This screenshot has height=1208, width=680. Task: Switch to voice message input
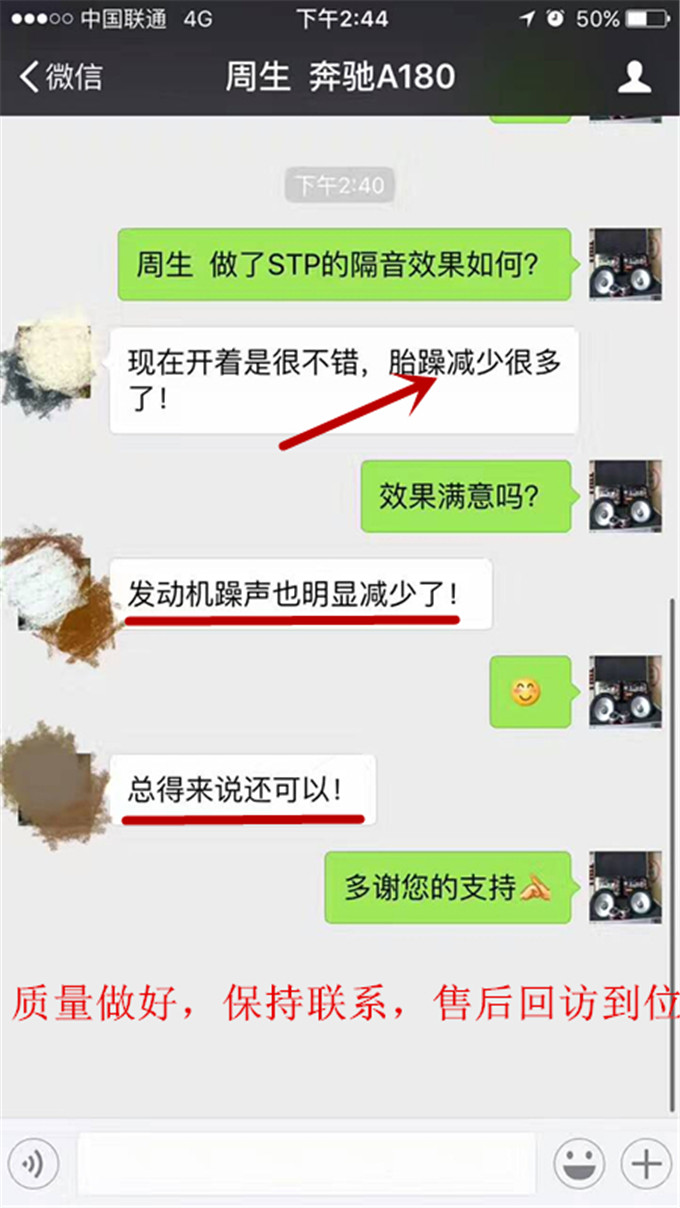(x=34, y=1165)
